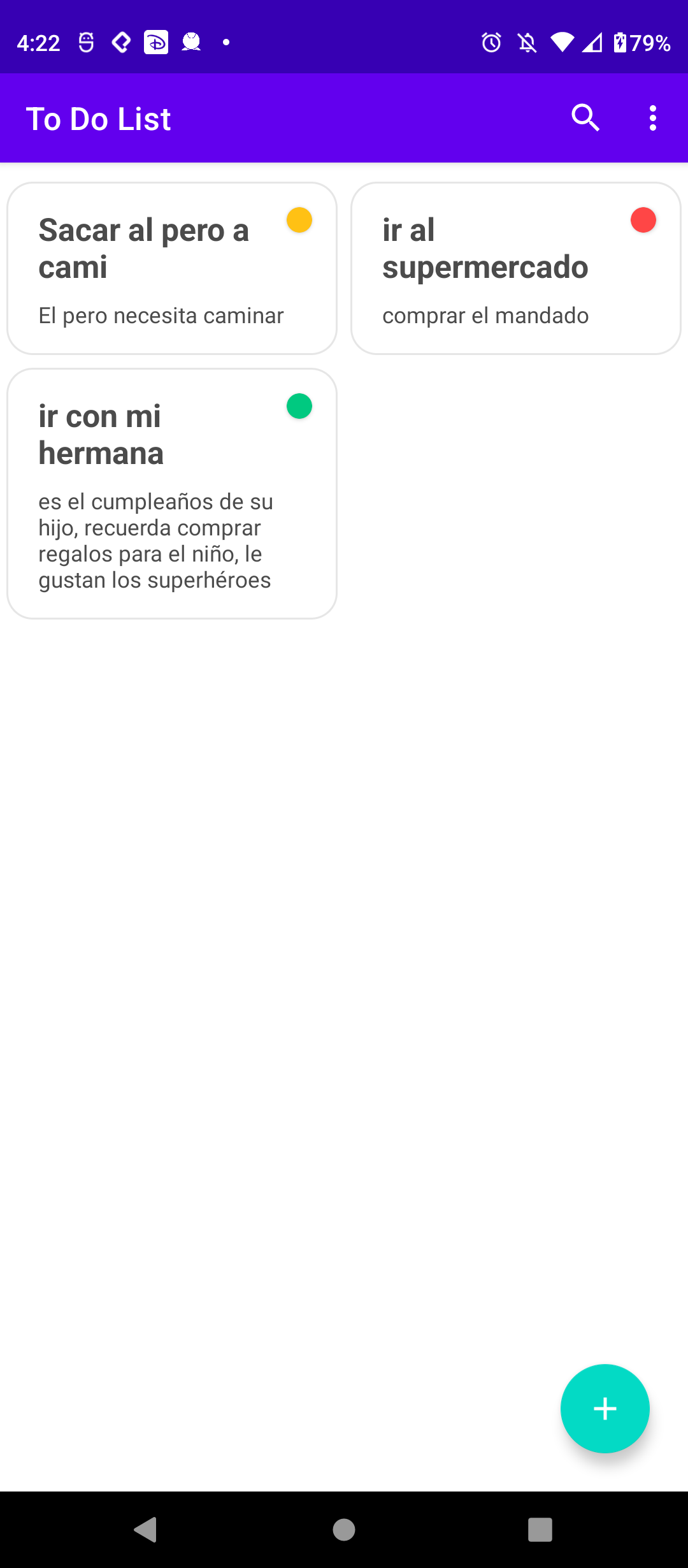The width and height of the screenshot is (688, 1568).
Task: Open the ir al supermercado task
Action: coord(516,268)
